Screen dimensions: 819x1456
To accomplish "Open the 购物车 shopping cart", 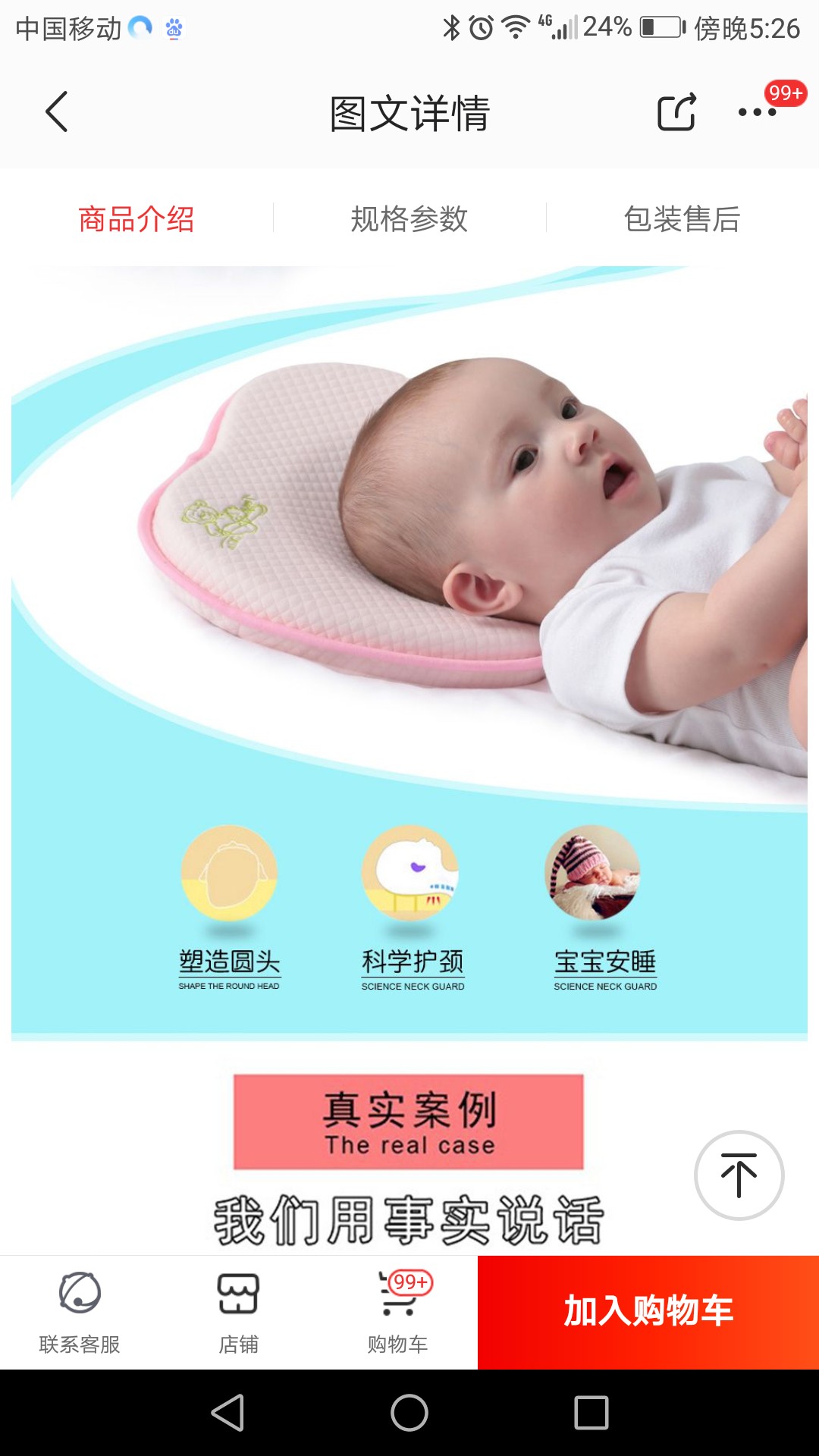I will 398,1313.
